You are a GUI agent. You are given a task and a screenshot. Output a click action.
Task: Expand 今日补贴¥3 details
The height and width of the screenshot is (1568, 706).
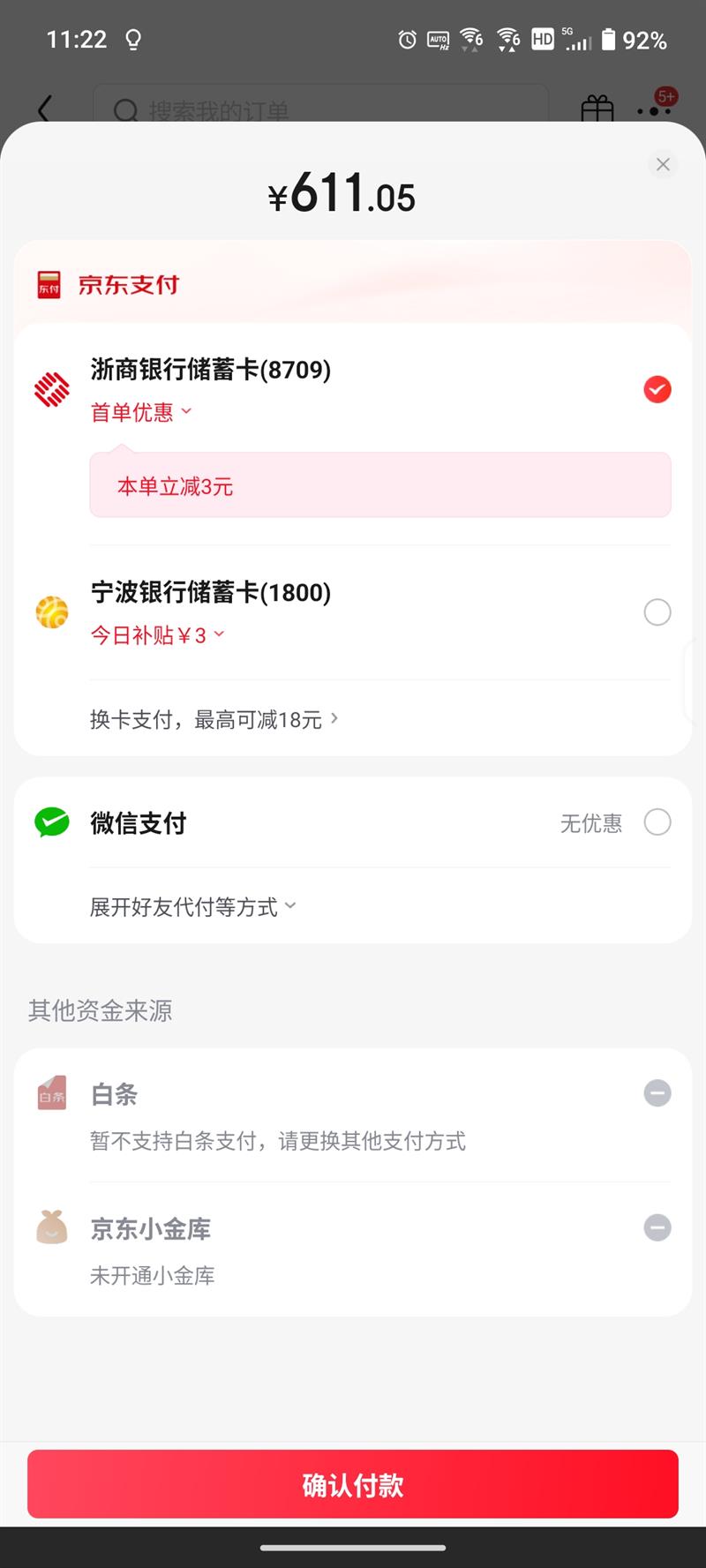pos(157,635)
